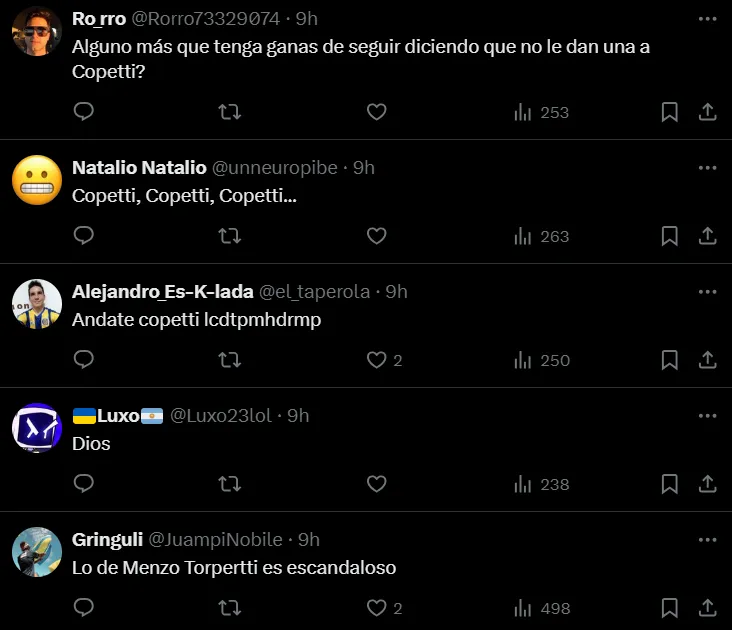
Task: Like Ro_rro's tweet
Action: pyautogui.click(x=376, y=112)
